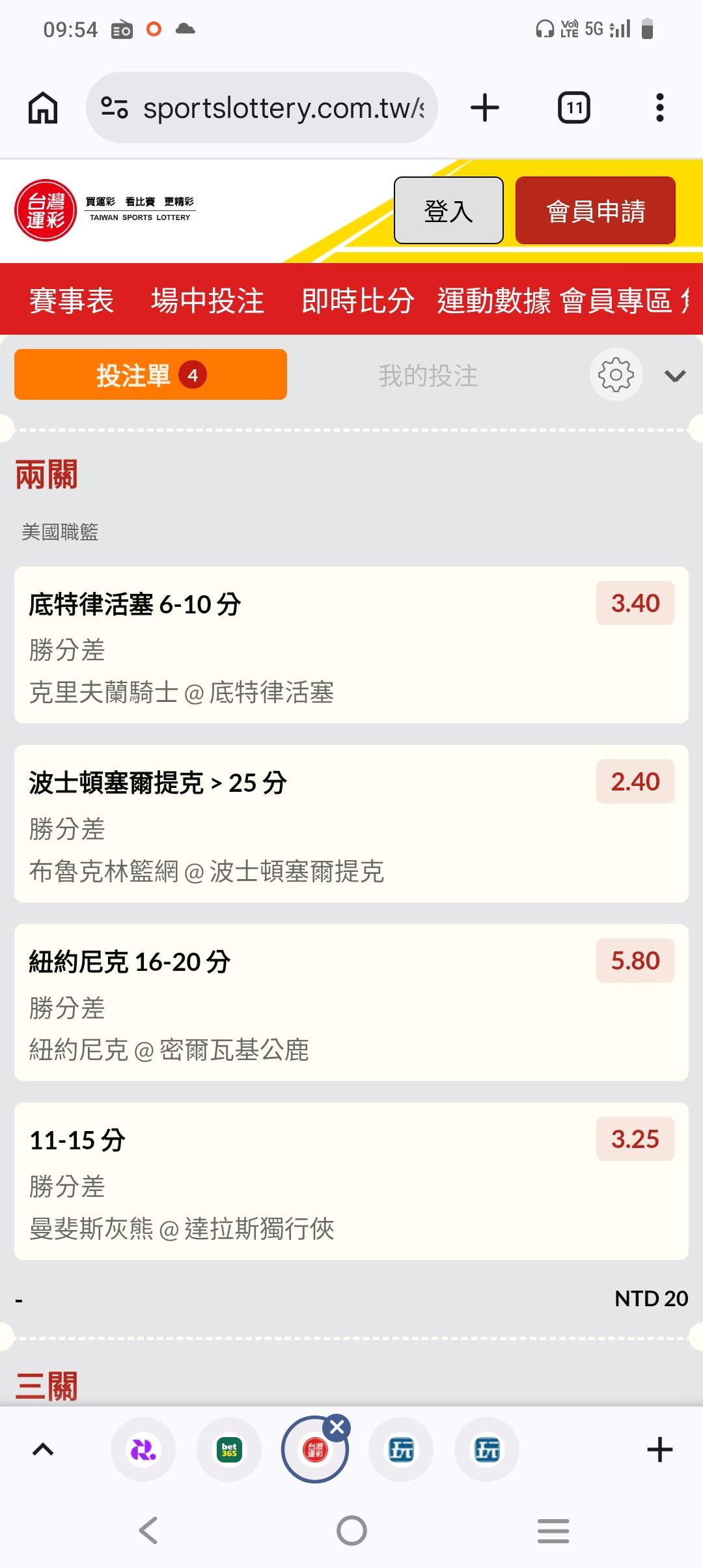Switch to 我的投注 tab
703x1568 pixels.
coord(428,376)
